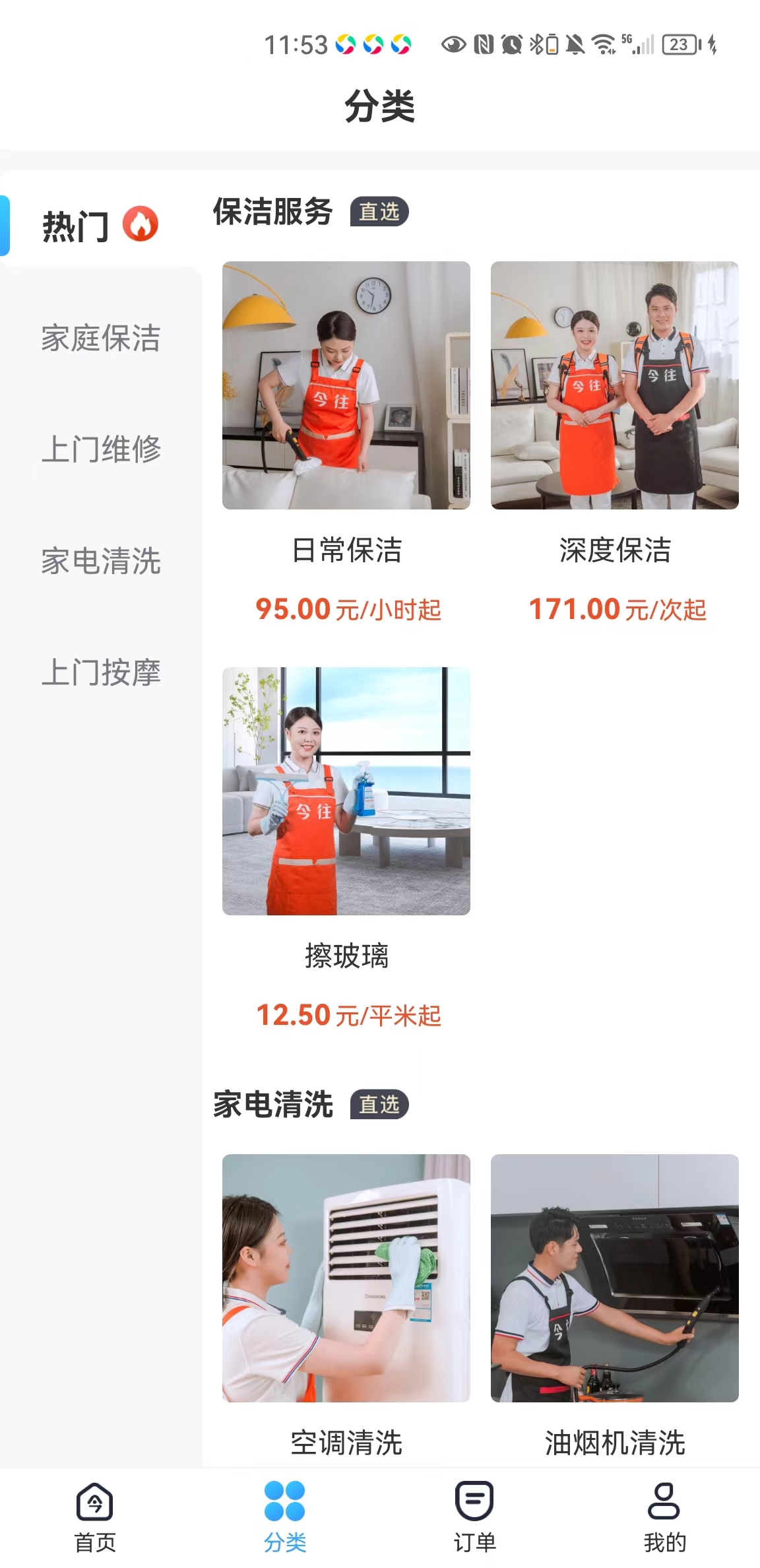760x1568 pixels.
Task: Open the 上门维修 category
Action: point(101,449)
